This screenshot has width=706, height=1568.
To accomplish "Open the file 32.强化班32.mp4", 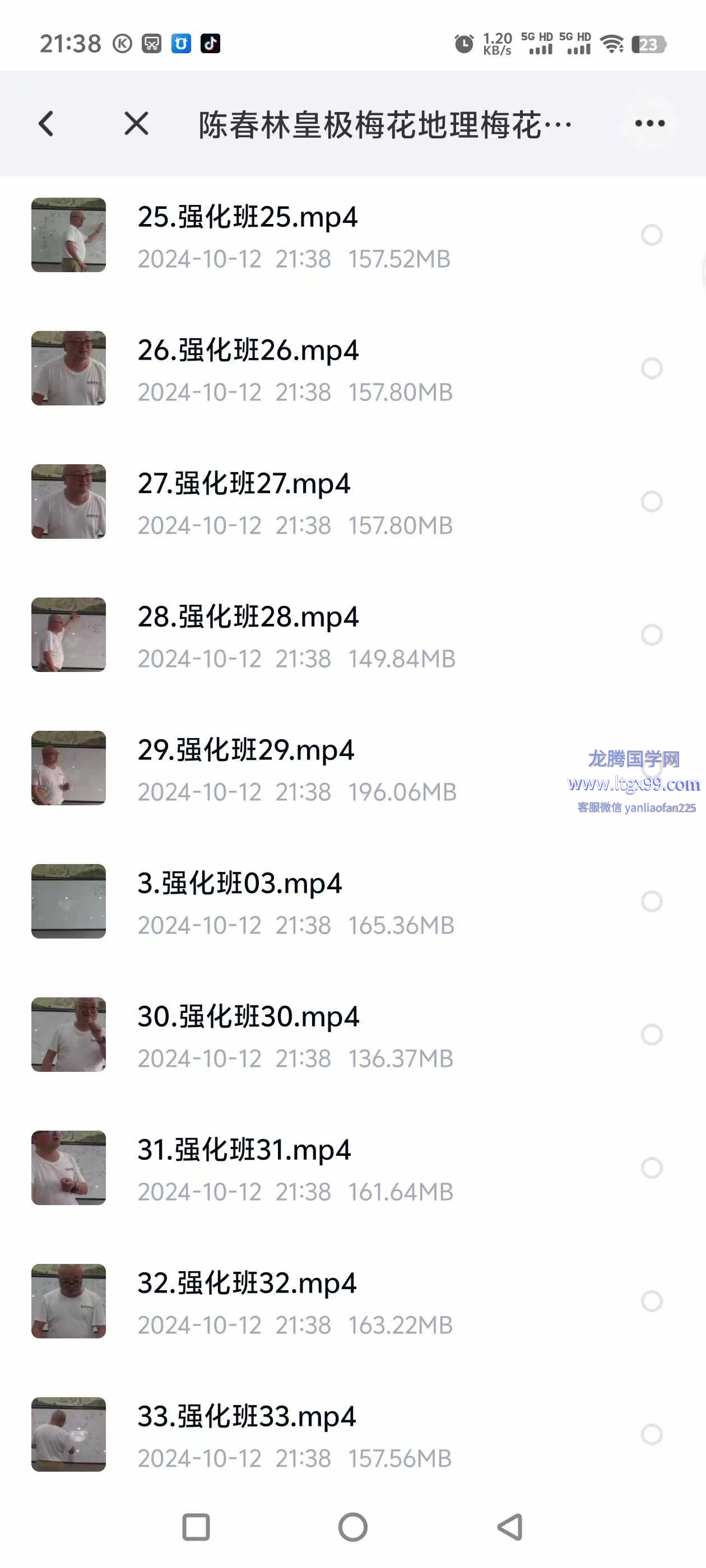I will tap(247, 1284).
